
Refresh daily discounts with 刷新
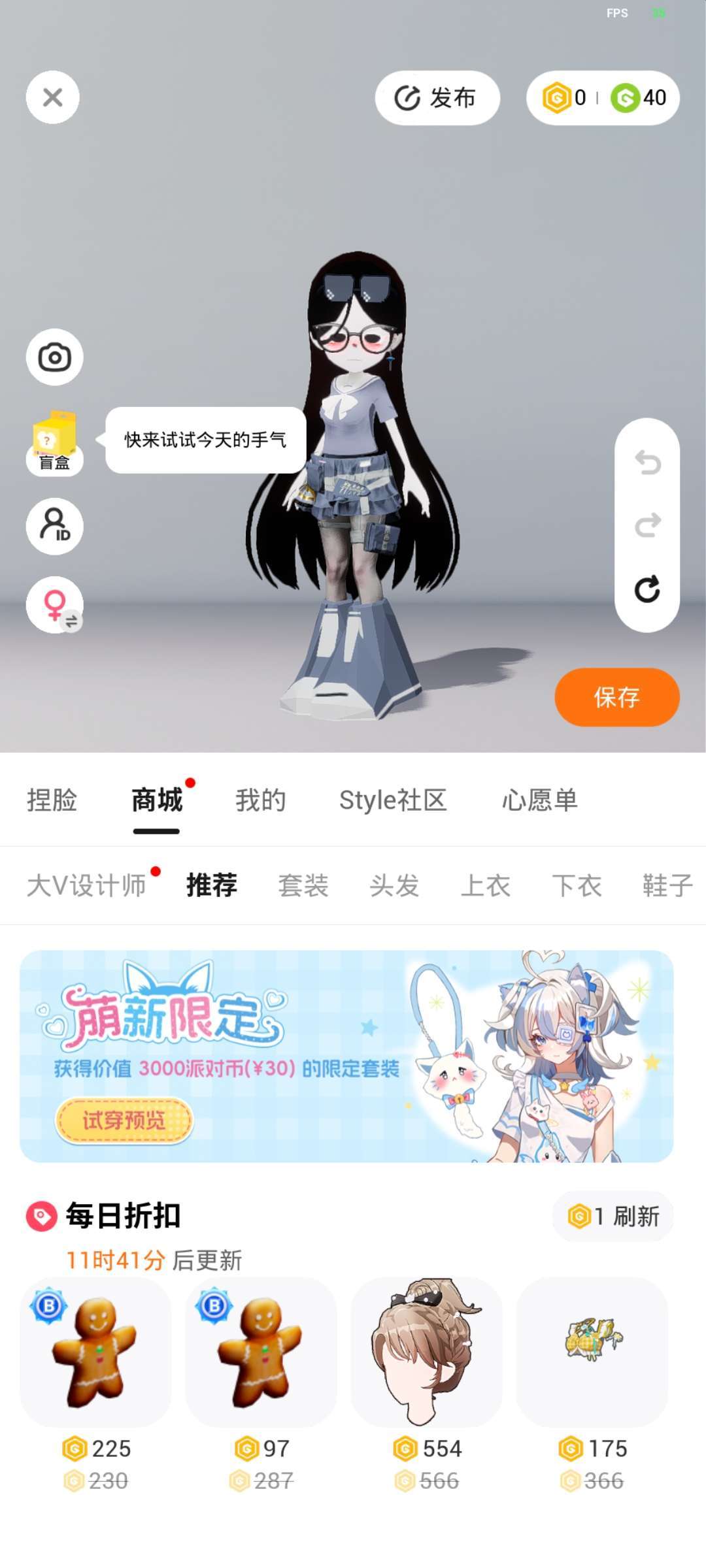click(x=613, y=1217)
